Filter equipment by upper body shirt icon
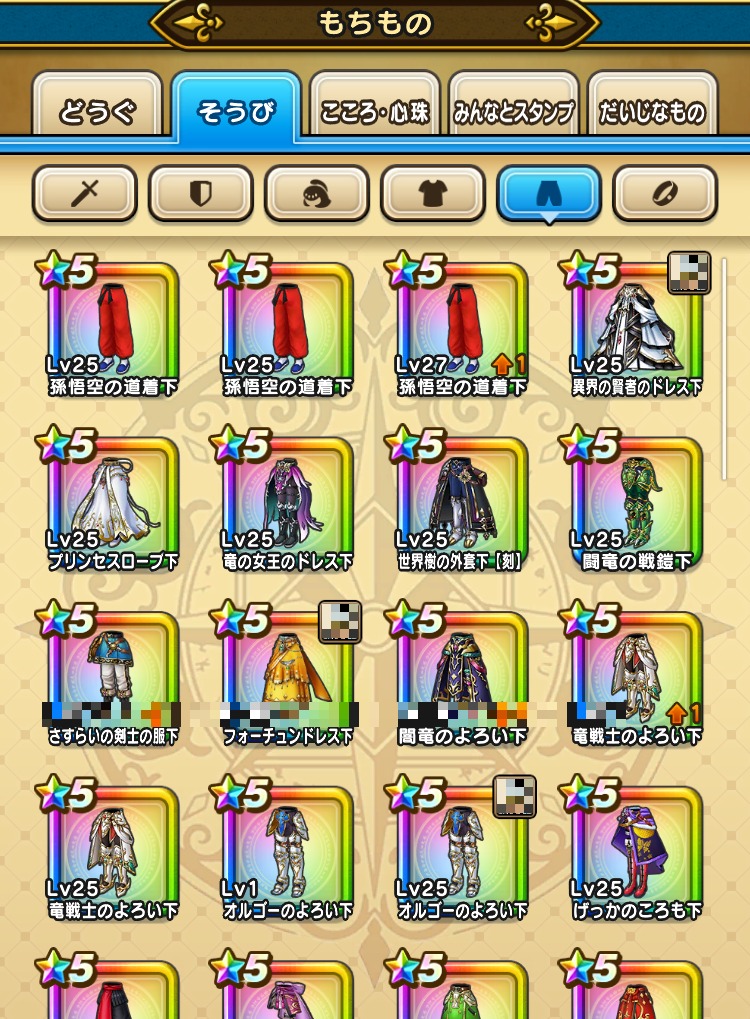The image size is (750, 1019). pos(432,193)
